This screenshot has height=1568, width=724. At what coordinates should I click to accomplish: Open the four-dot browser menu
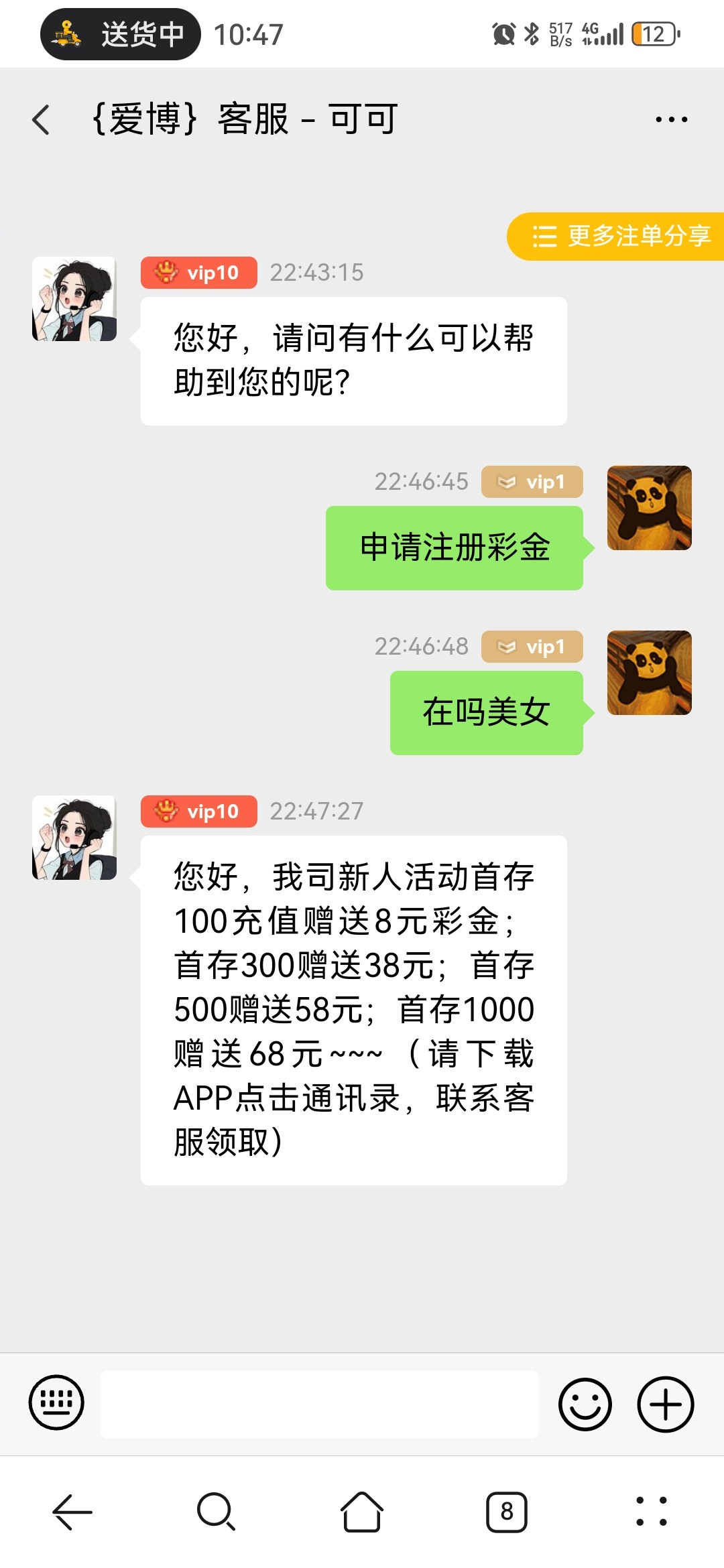pos(651,1512)
